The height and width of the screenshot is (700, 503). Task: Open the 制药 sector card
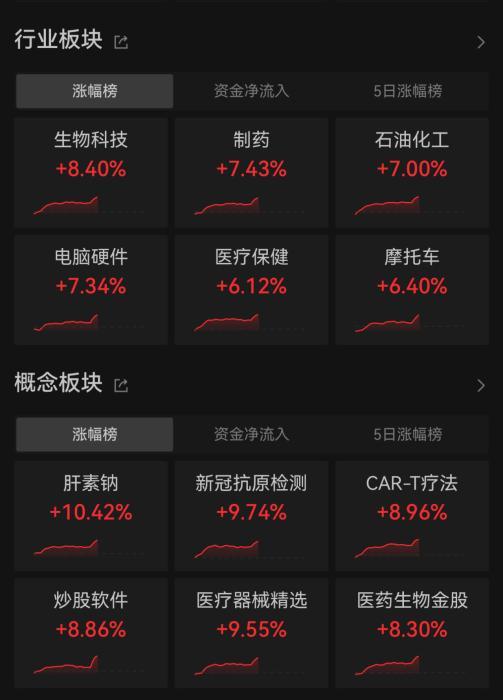[251, 173]
